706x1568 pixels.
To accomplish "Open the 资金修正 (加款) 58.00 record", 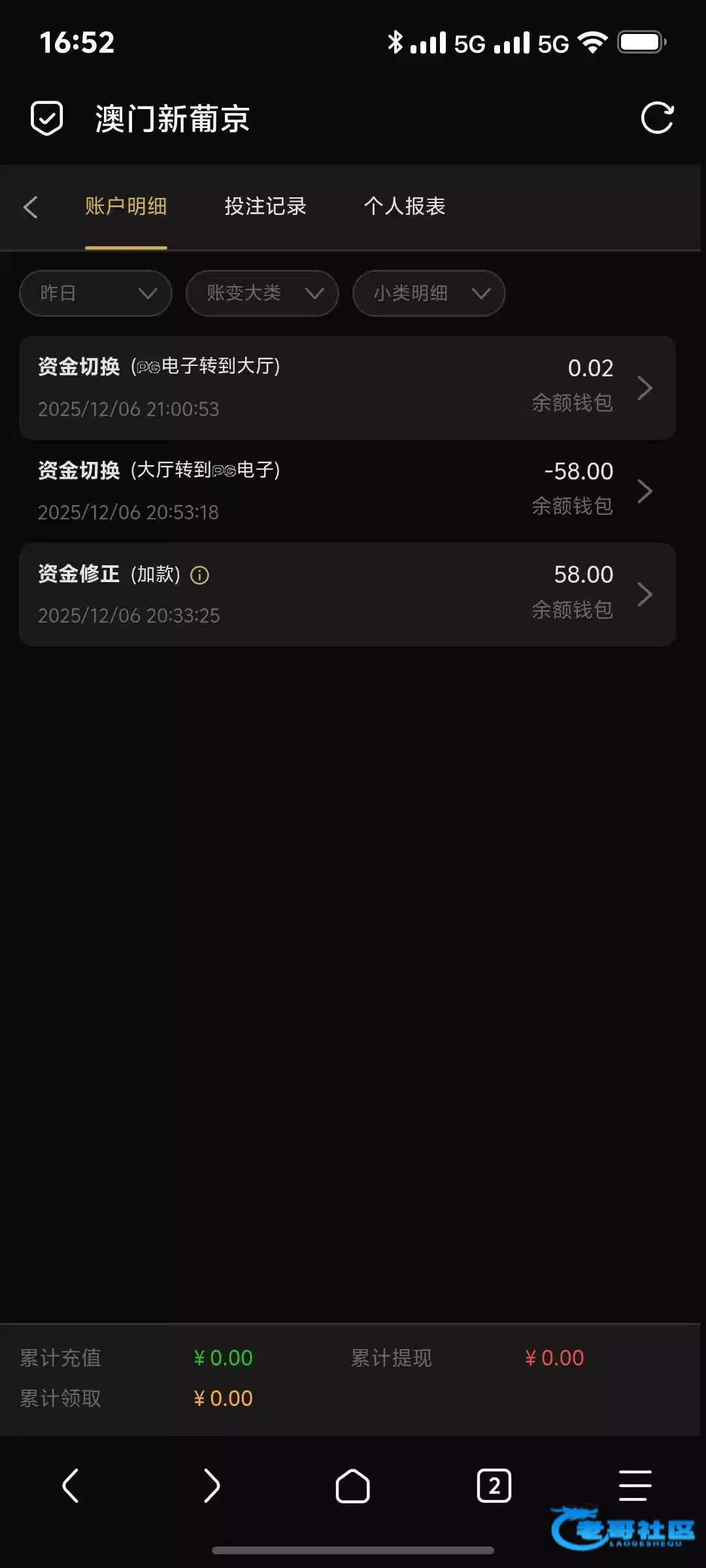I will [347, 594].
